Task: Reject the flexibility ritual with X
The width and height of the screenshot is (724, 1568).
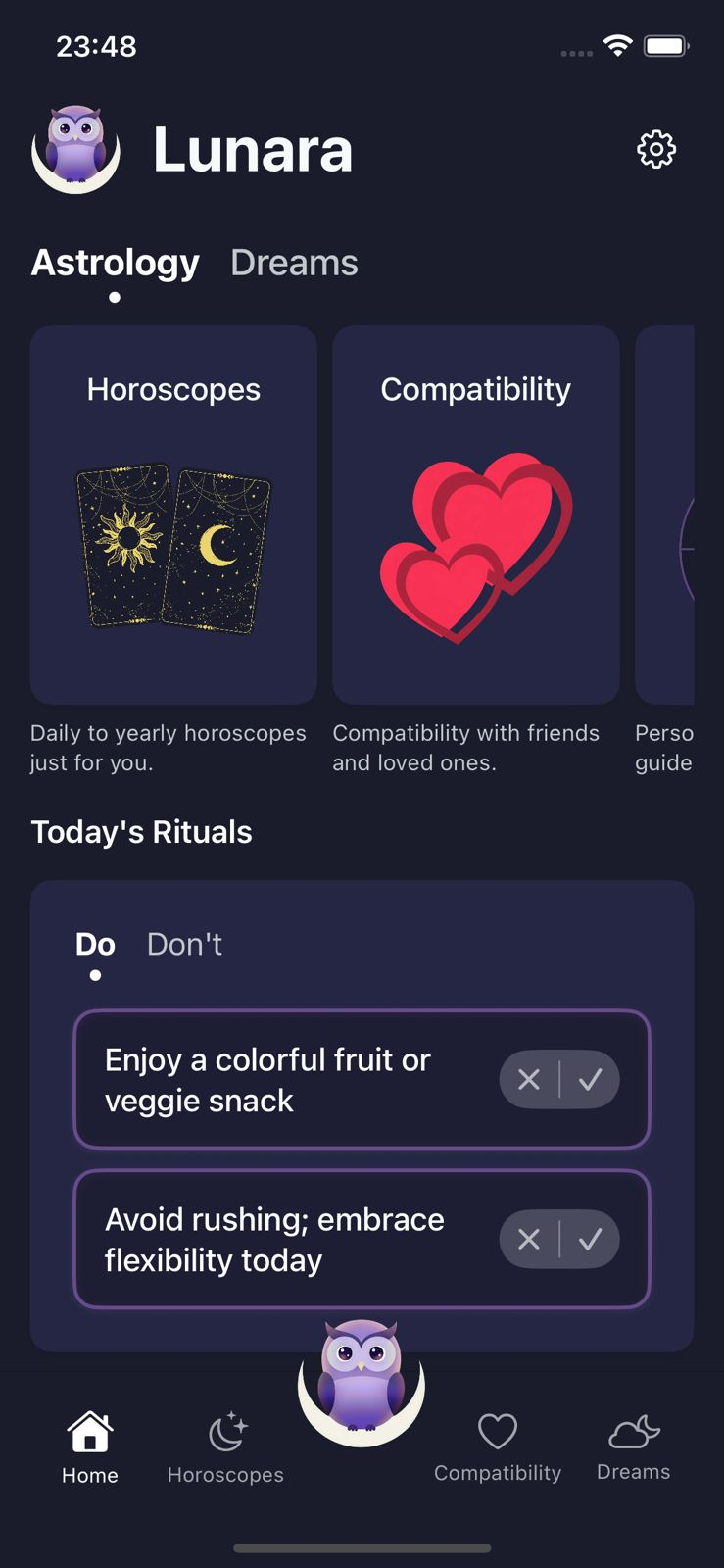Action: (528, 1239)
